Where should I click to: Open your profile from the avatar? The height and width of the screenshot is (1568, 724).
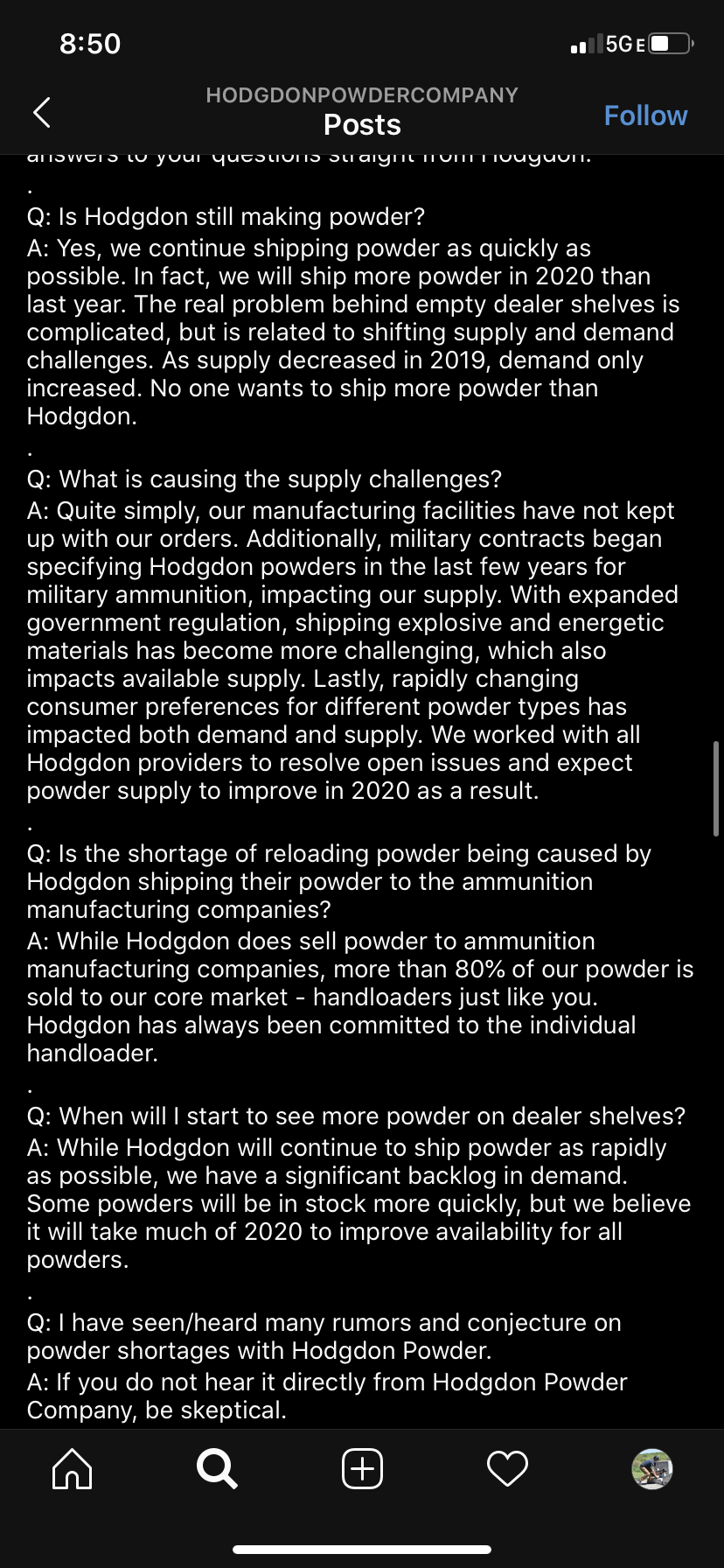(x=652, y=1469)
